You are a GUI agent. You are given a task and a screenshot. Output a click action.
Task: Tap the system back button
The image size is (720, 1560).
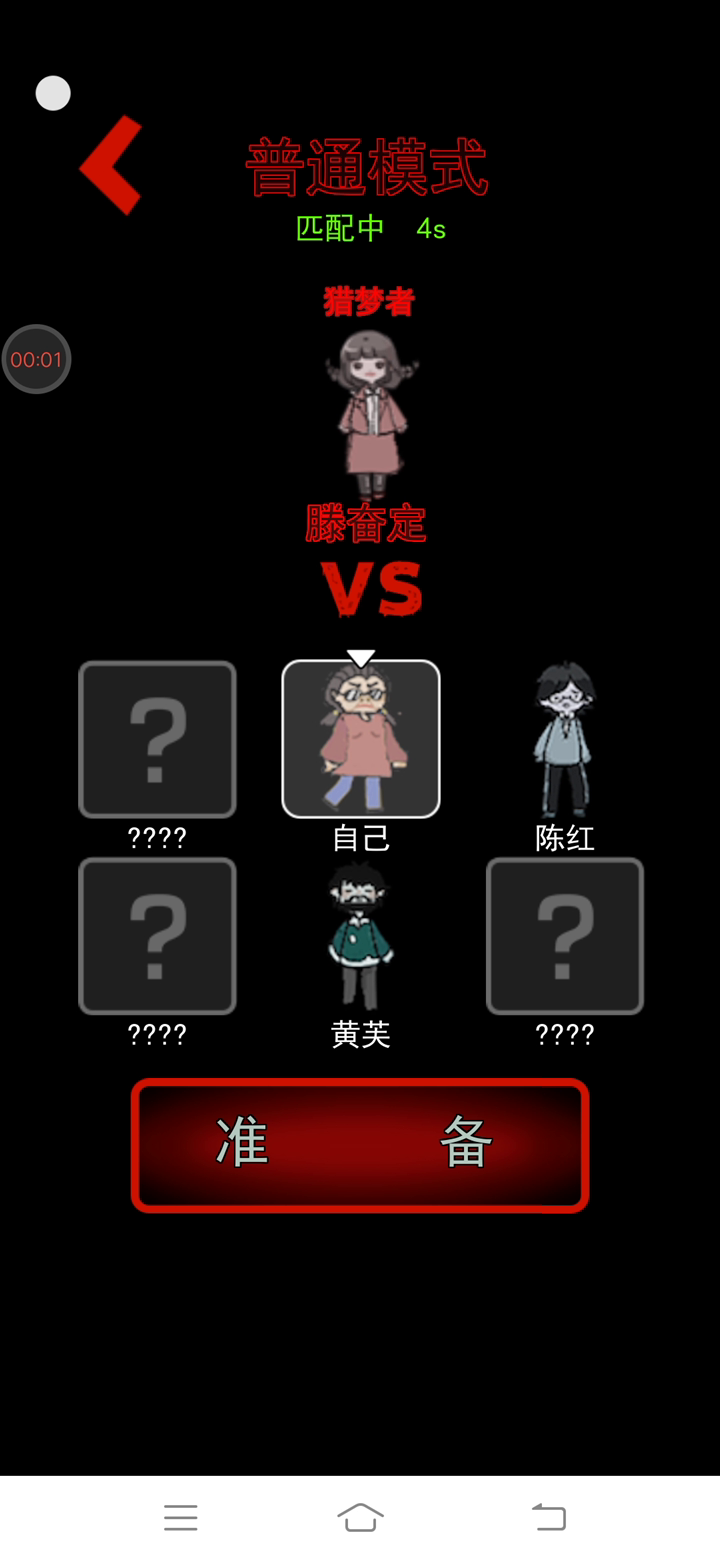point(548,1517)
